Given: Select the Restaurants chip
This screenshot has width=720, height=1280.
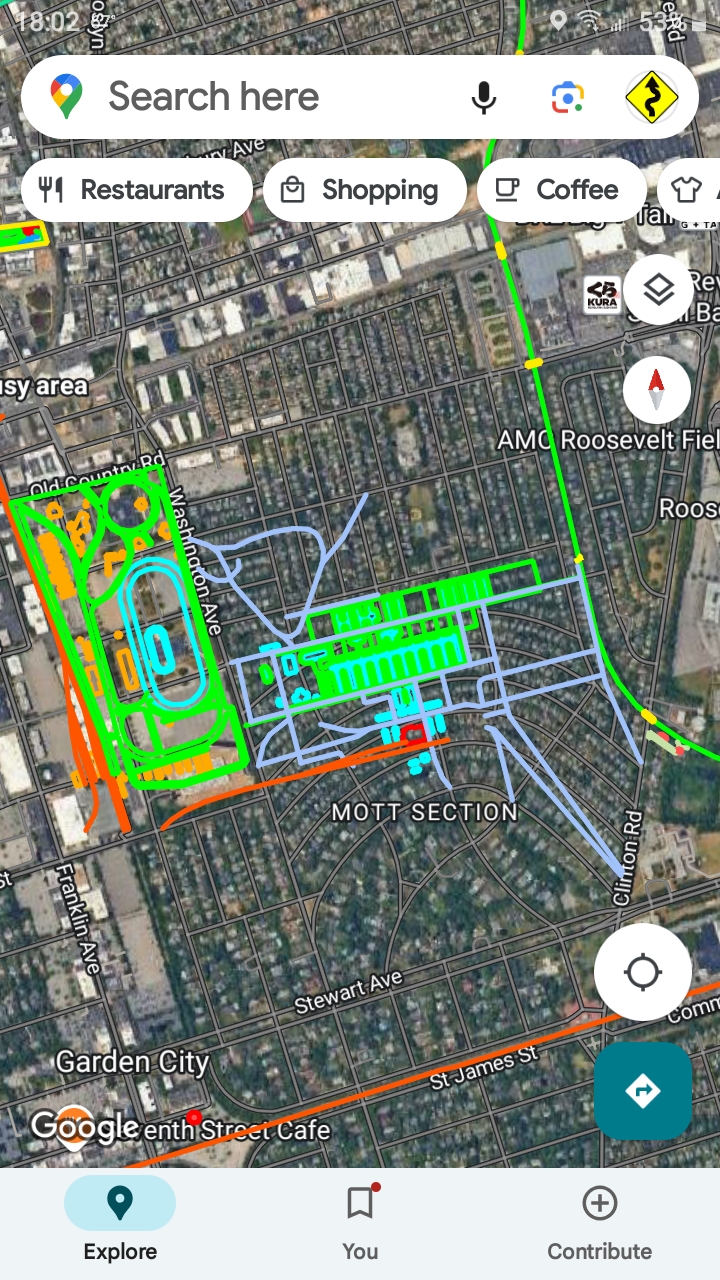Looking at the screenshot, I should pos(136,190).
